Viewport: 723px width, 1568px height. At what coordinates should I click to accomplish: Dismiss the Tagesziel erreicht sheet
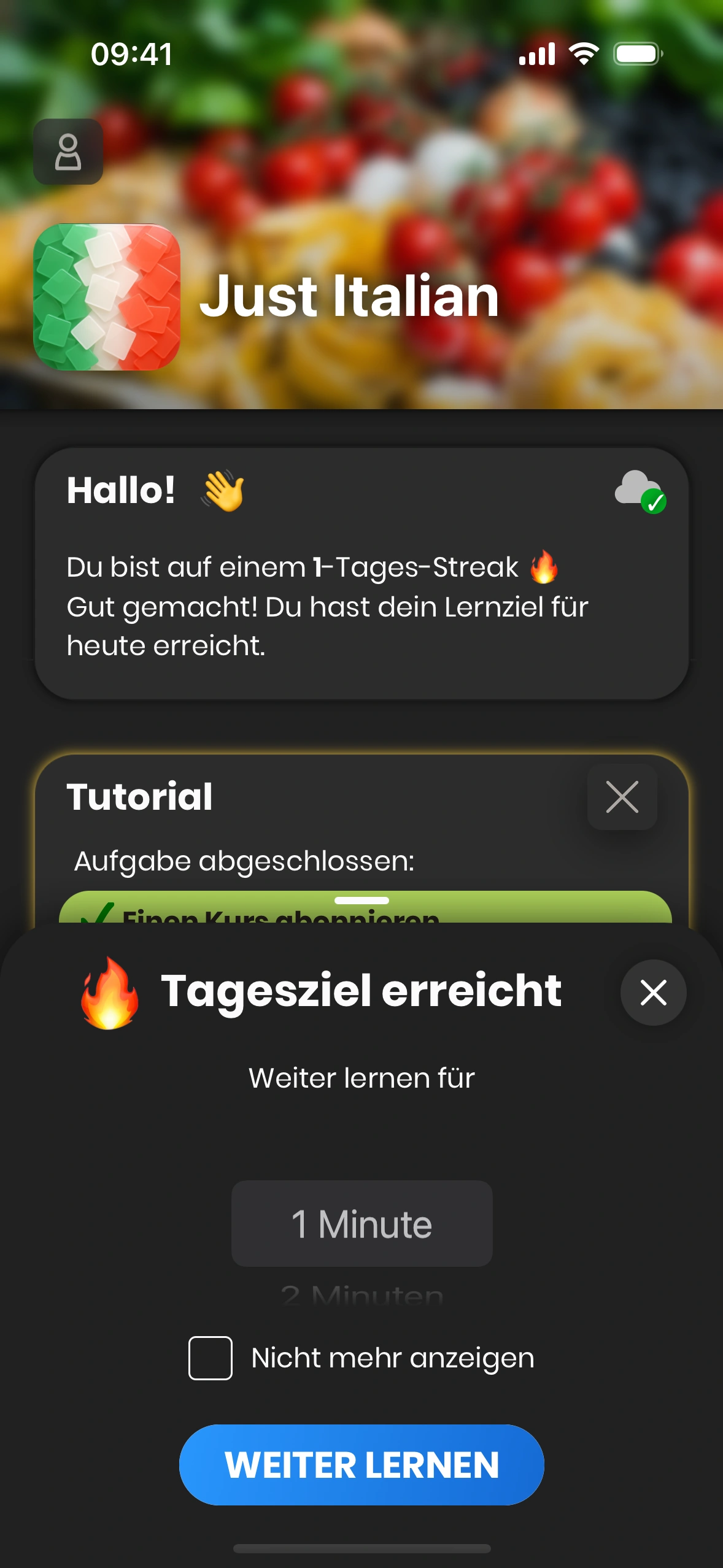[653, 992]
